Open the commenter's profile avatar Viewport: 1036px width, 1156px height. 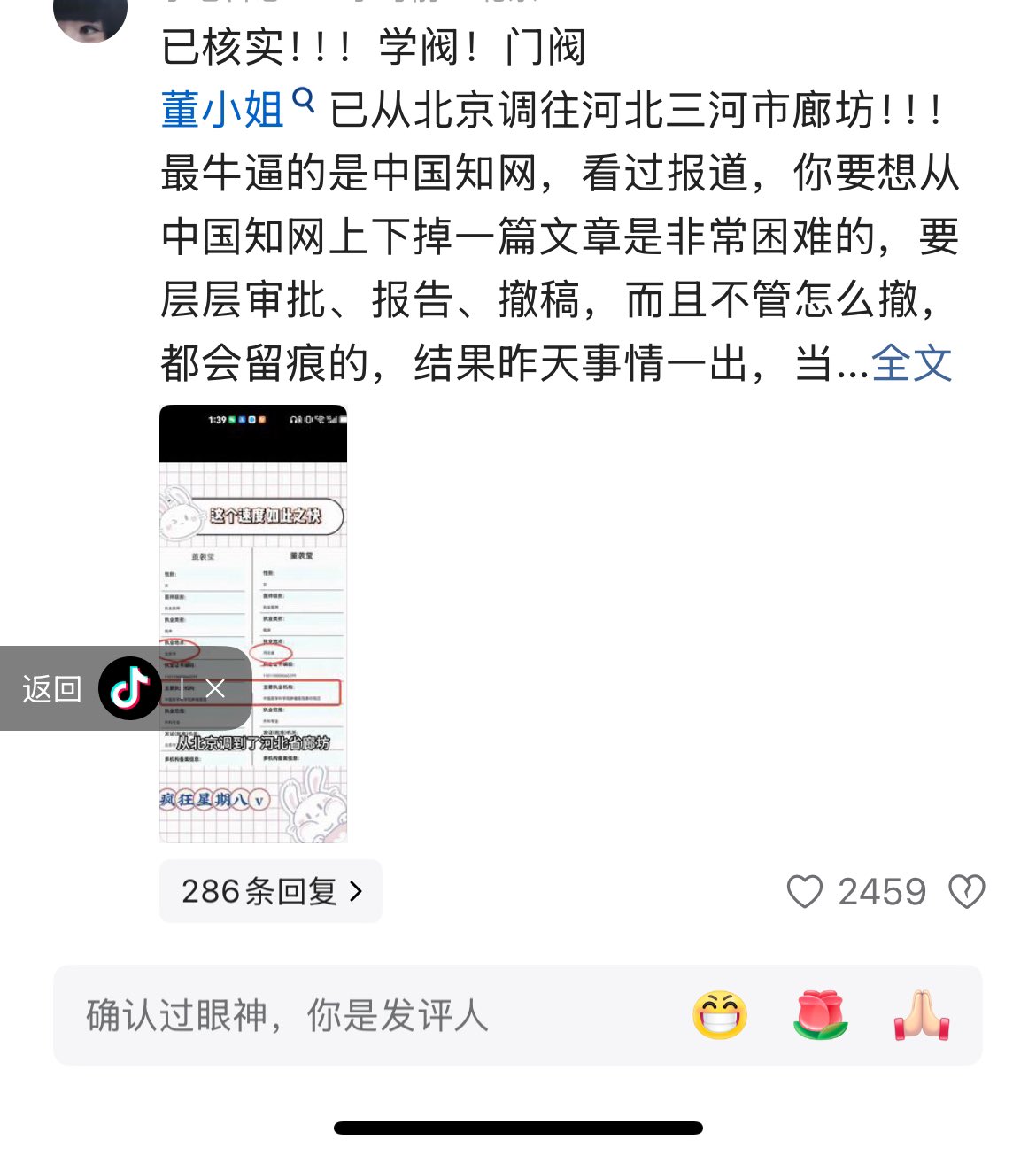(89, 16)
